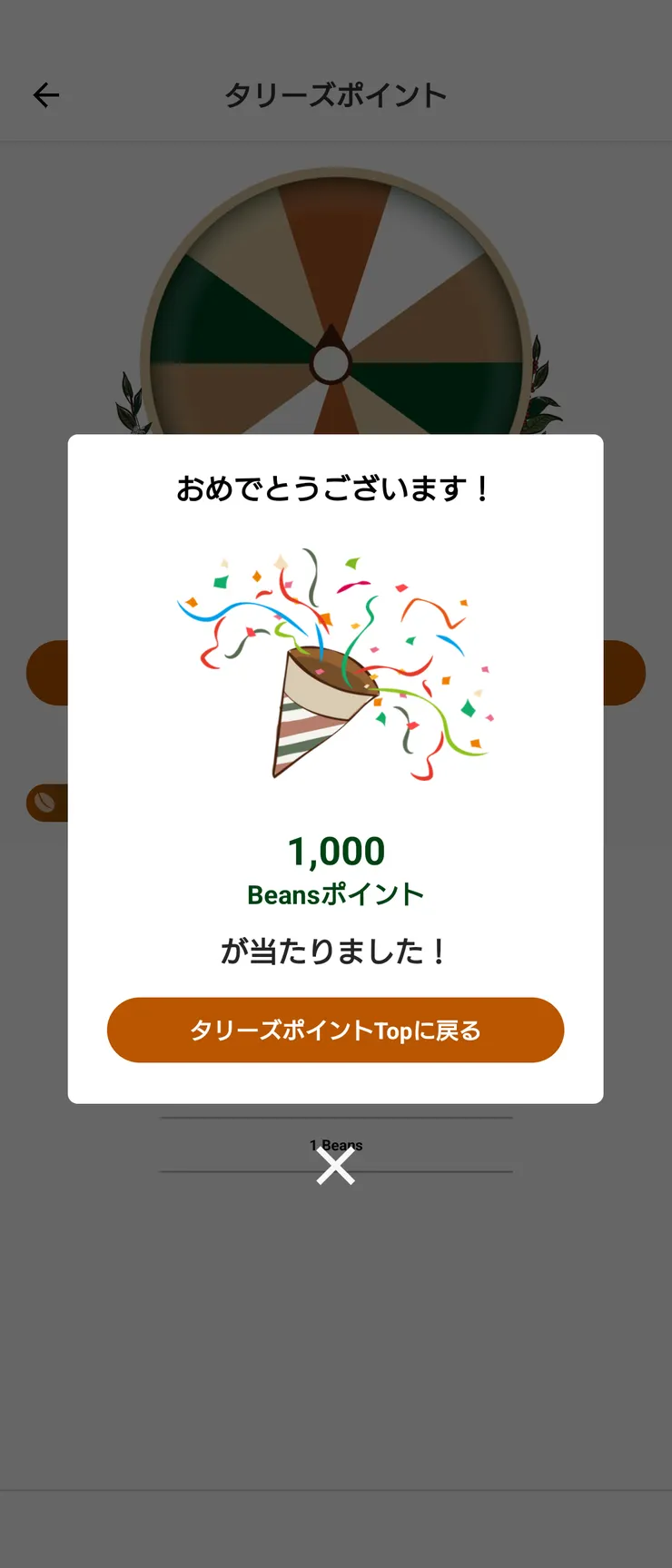Select the center hub of the prize wheel

click(332, 363)
